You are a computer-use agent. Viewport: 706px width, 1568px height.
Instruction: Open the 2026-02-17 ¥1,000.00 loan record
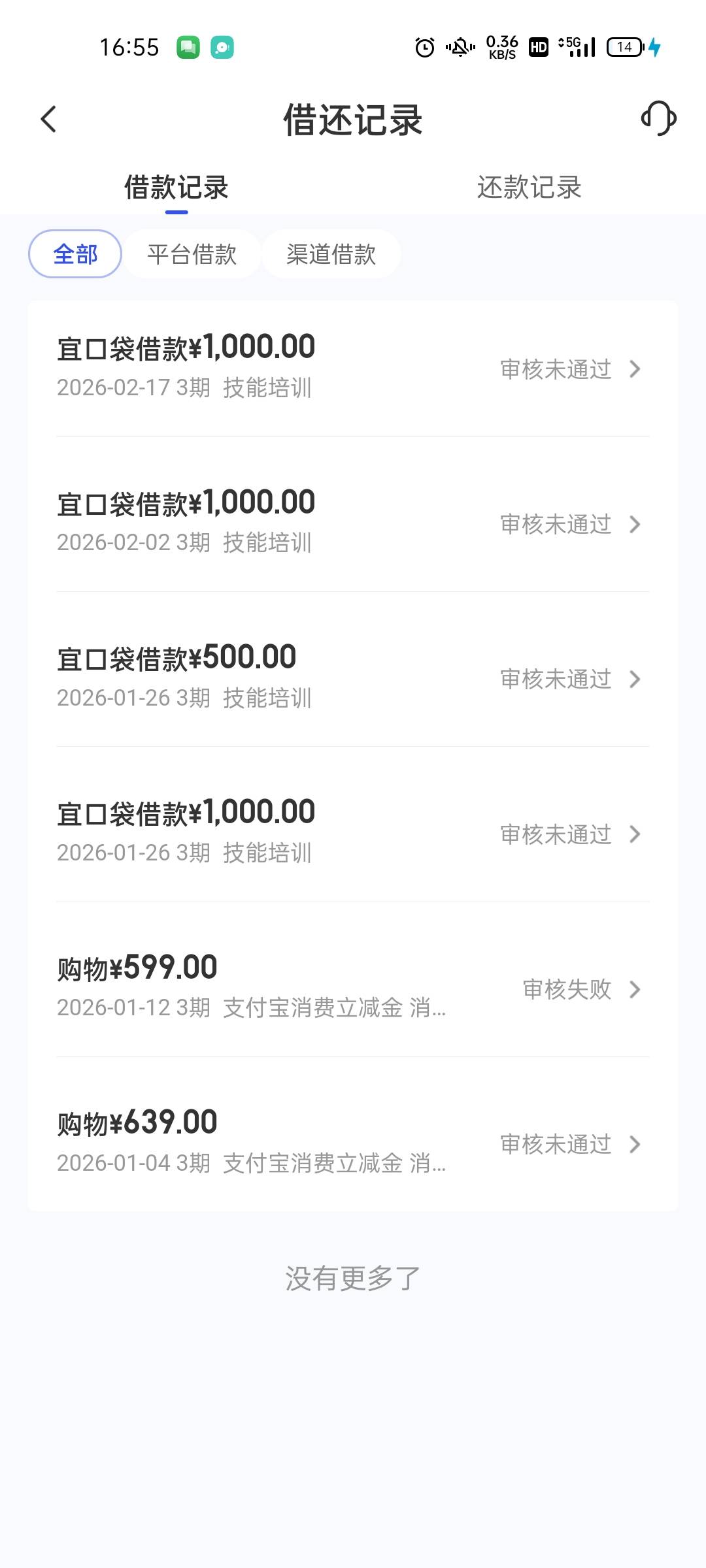tap(353, 368)
